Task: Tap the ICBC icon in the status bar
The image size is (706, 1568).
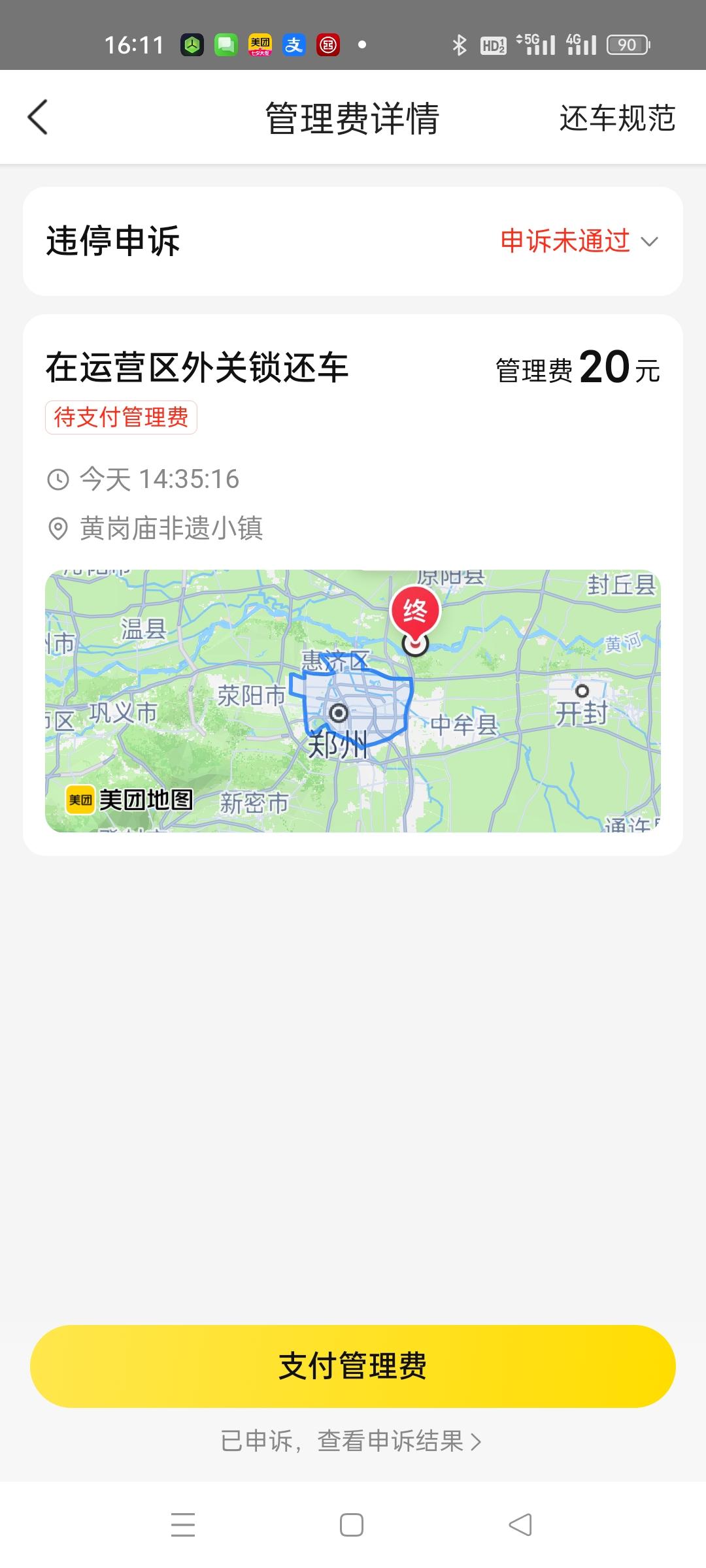Action: pyautogui.click(x=329, y=44)
